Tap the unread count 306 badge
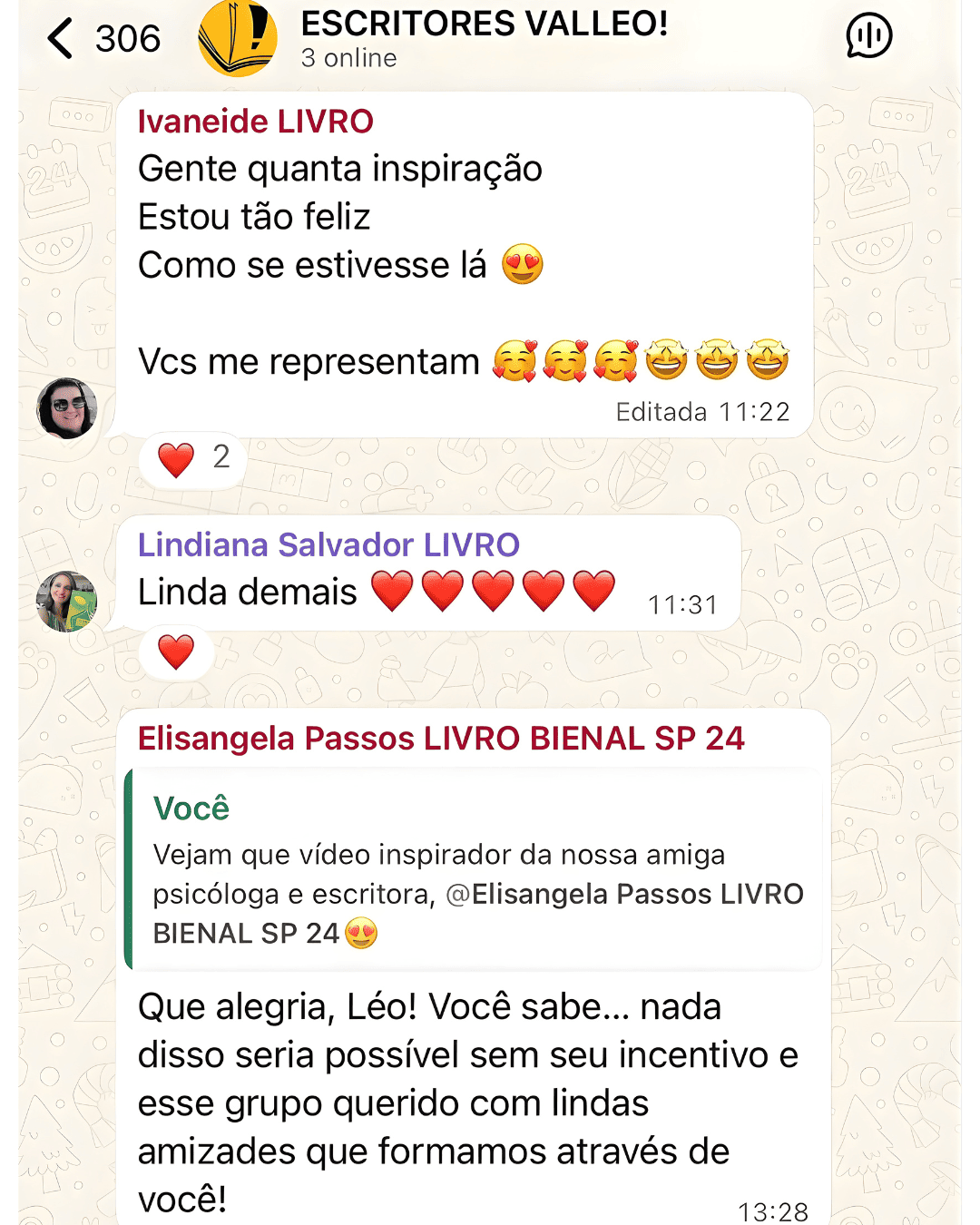This screenshot has height=1225, width=980. point(127,39)
